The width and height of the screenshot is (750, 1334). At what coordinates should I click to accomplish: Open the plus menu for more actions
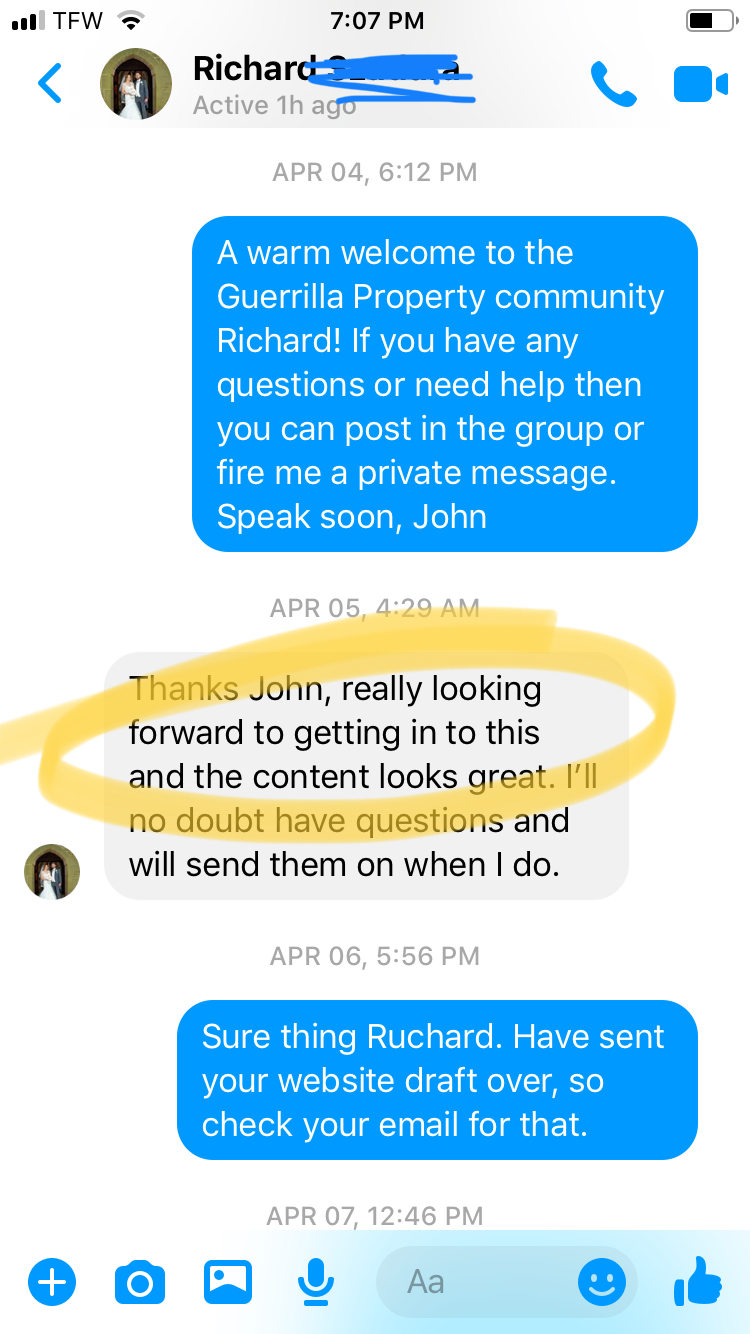pyautogui.click(x=52, y=1281)
